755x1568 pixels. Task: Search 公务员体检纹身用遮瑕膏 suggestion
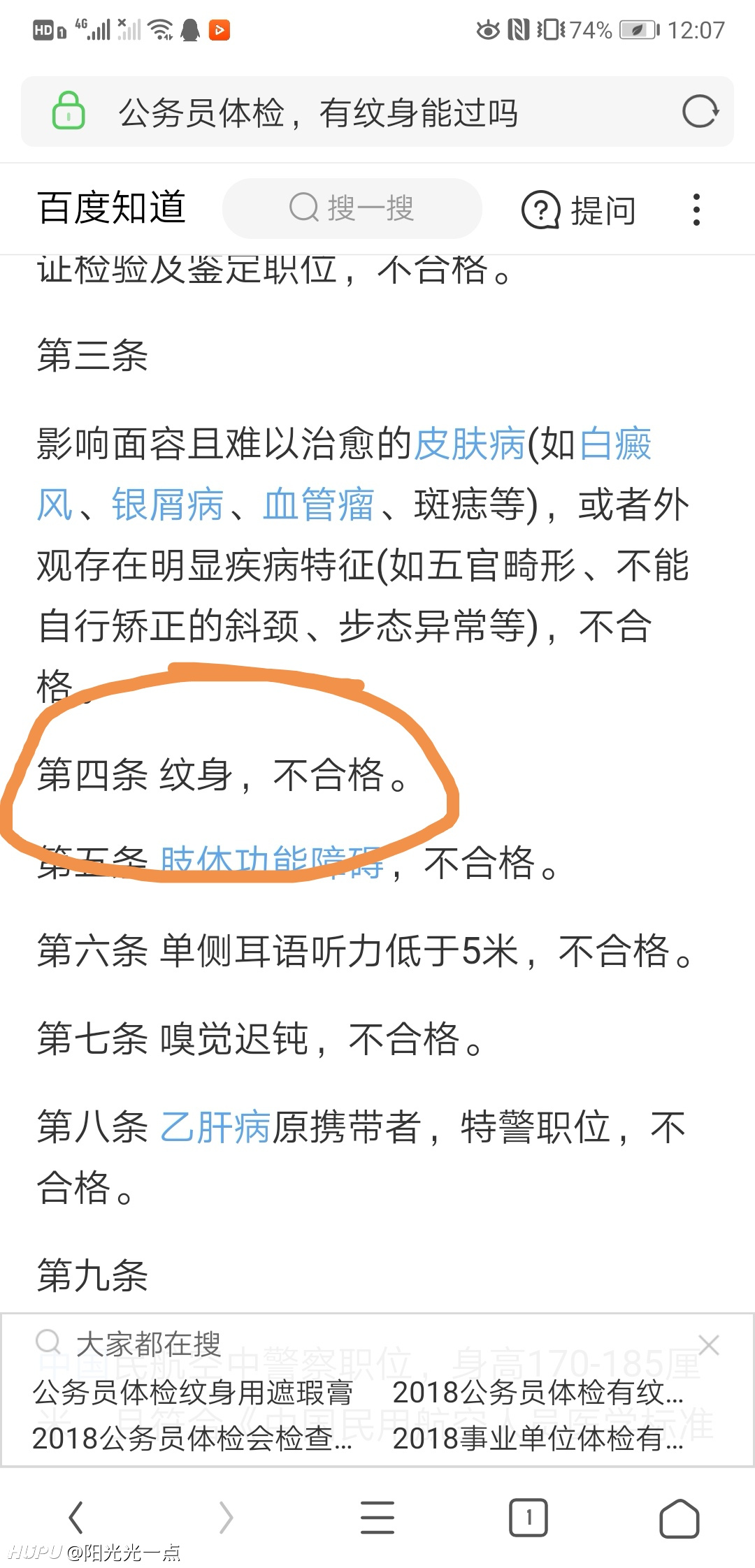click(193, 1393)
